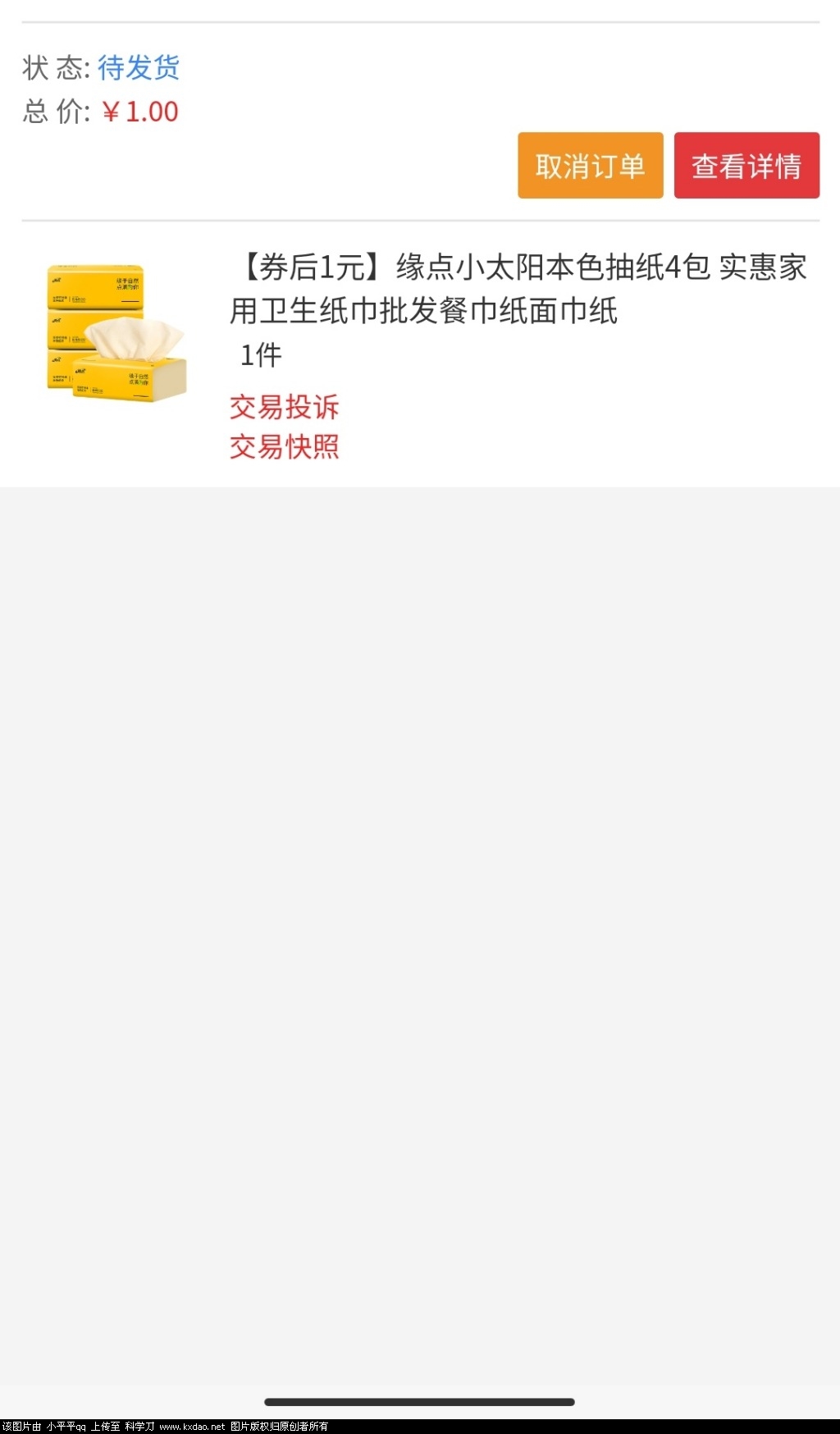Cancel the order via 取消订单

pyautogui.click(x=590, y=166)
